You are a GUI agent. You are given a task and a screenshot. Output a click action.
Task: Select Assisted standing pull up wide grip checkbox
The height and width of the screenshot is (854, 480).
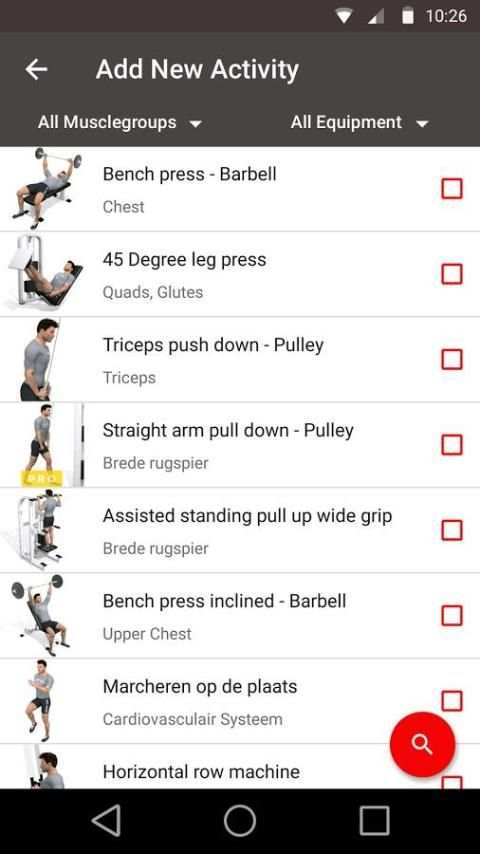click(452, 530)
